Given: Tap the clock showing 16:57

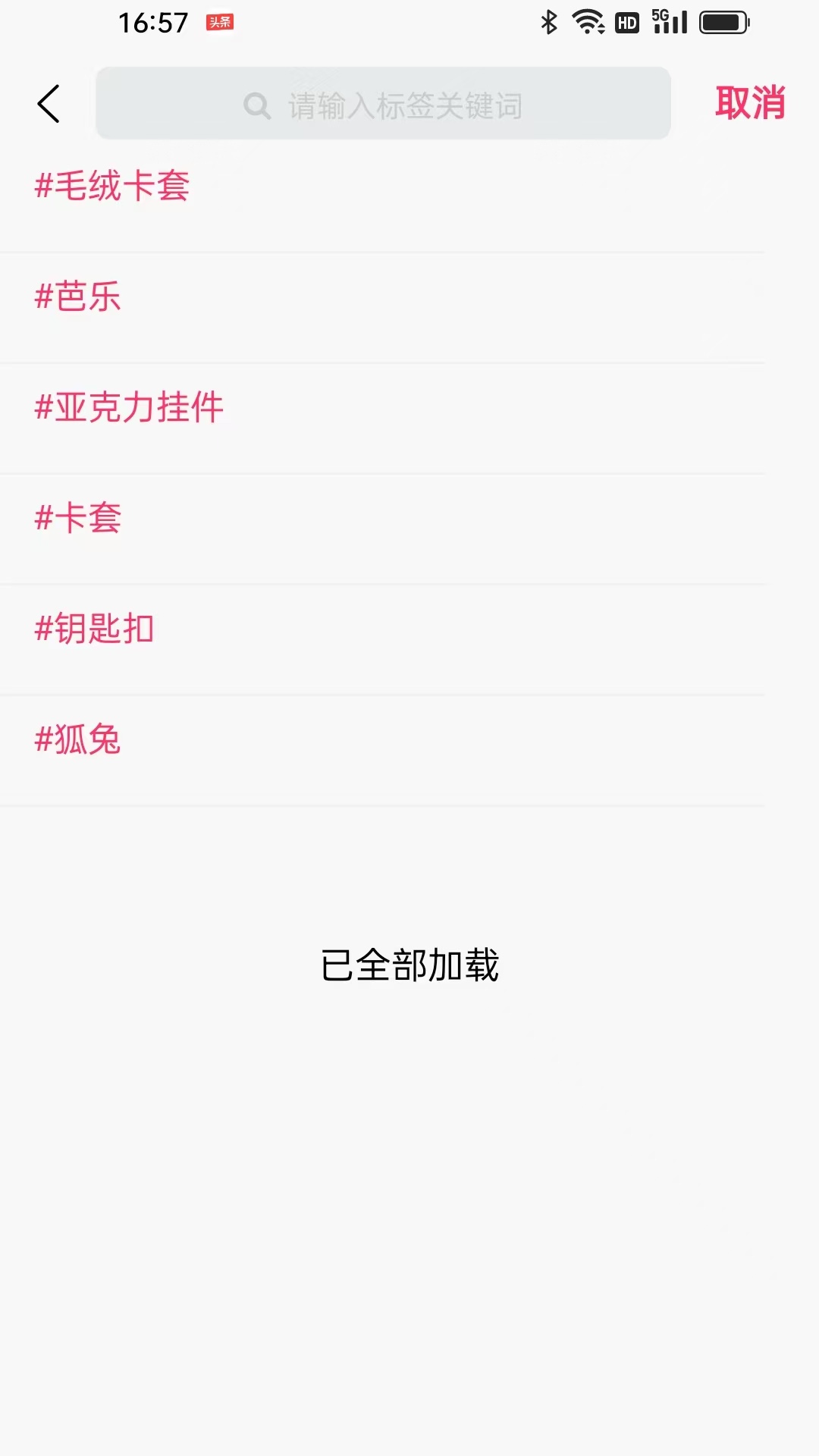Looking at the screenshot, I should click(x=152, y=23).
